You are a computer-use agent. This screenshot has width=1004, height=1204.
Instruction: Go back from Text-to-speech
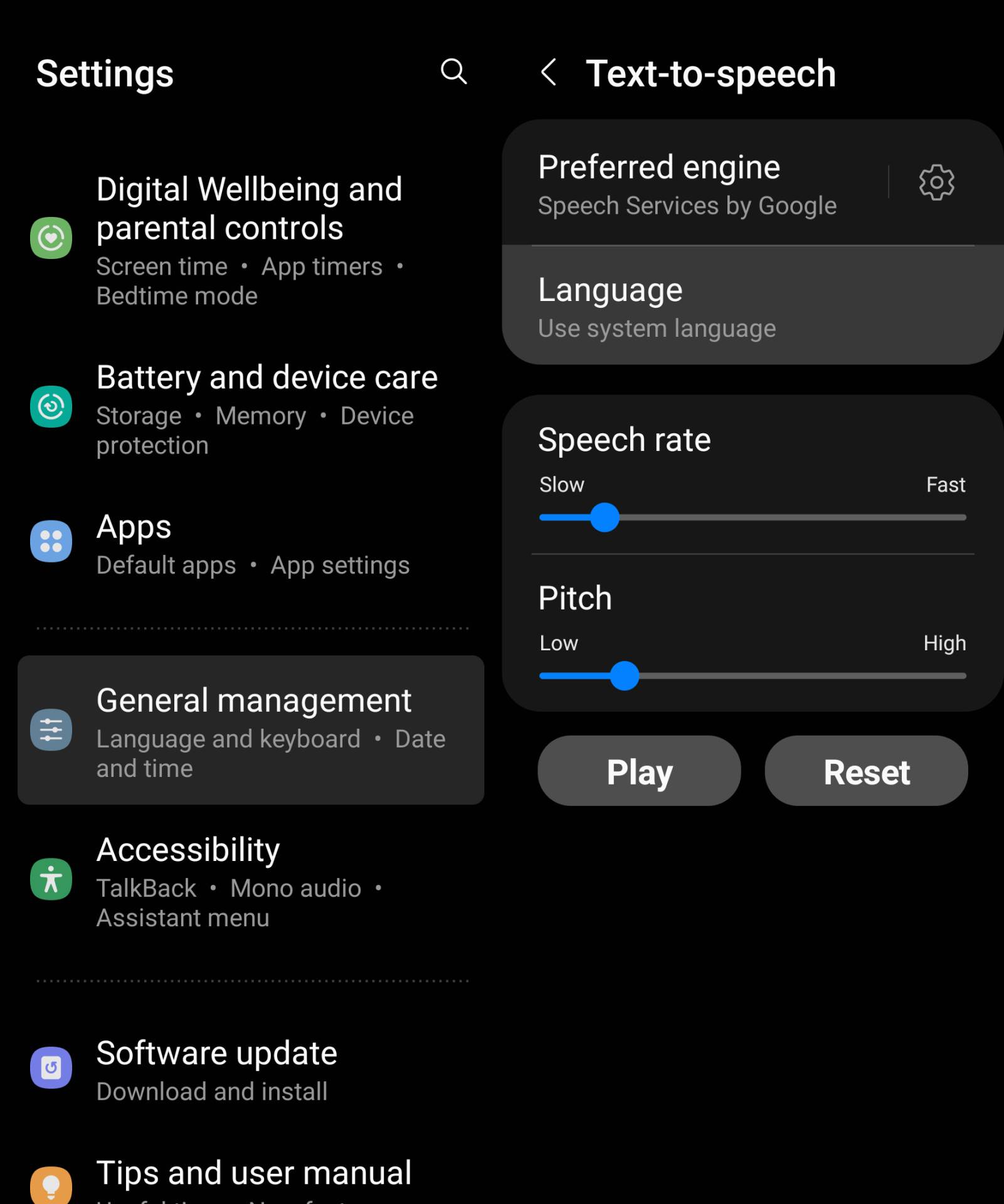pyautogui.click(x=549, y=72)
